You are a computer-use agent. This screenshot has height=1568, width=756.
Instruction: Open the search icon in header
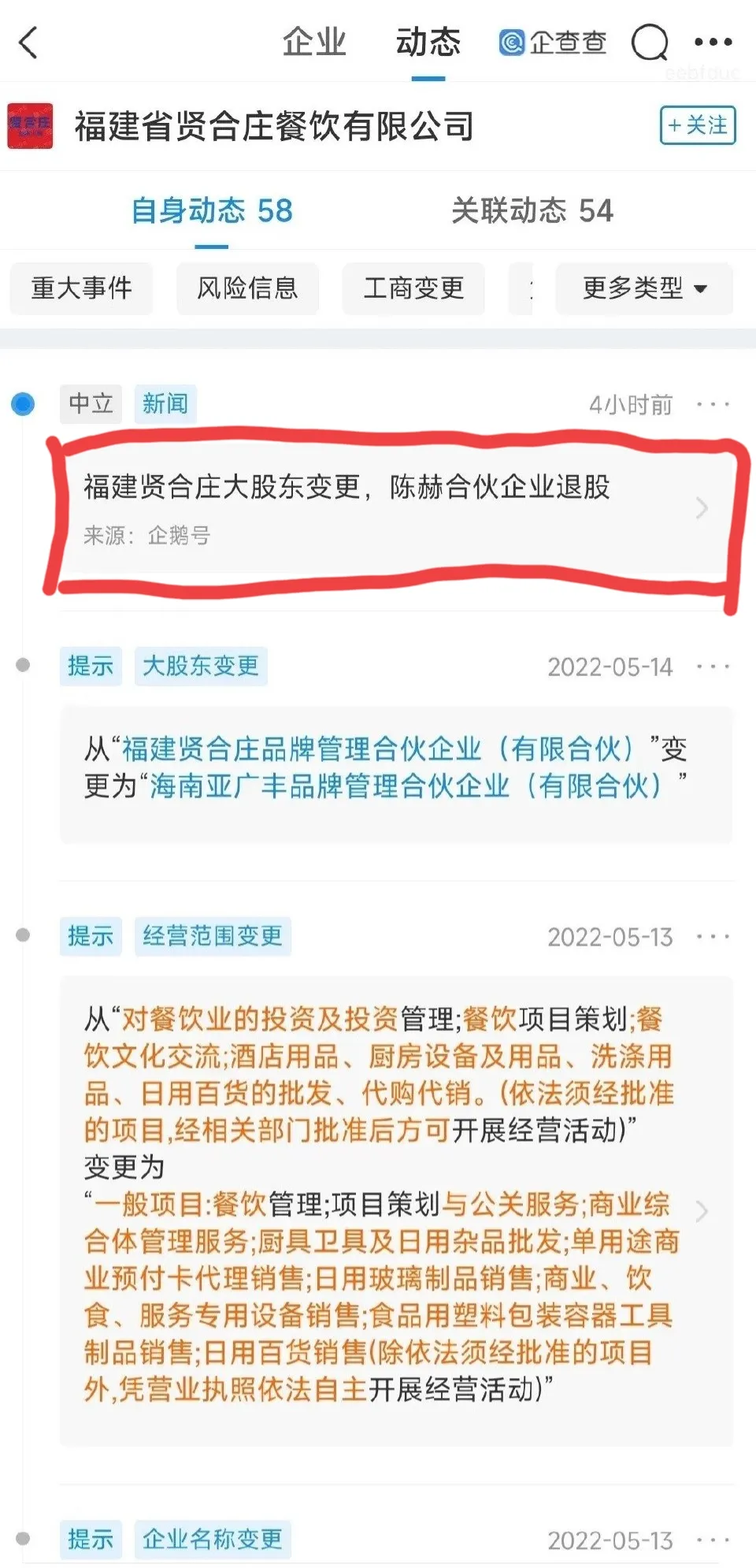pos(650,42)
